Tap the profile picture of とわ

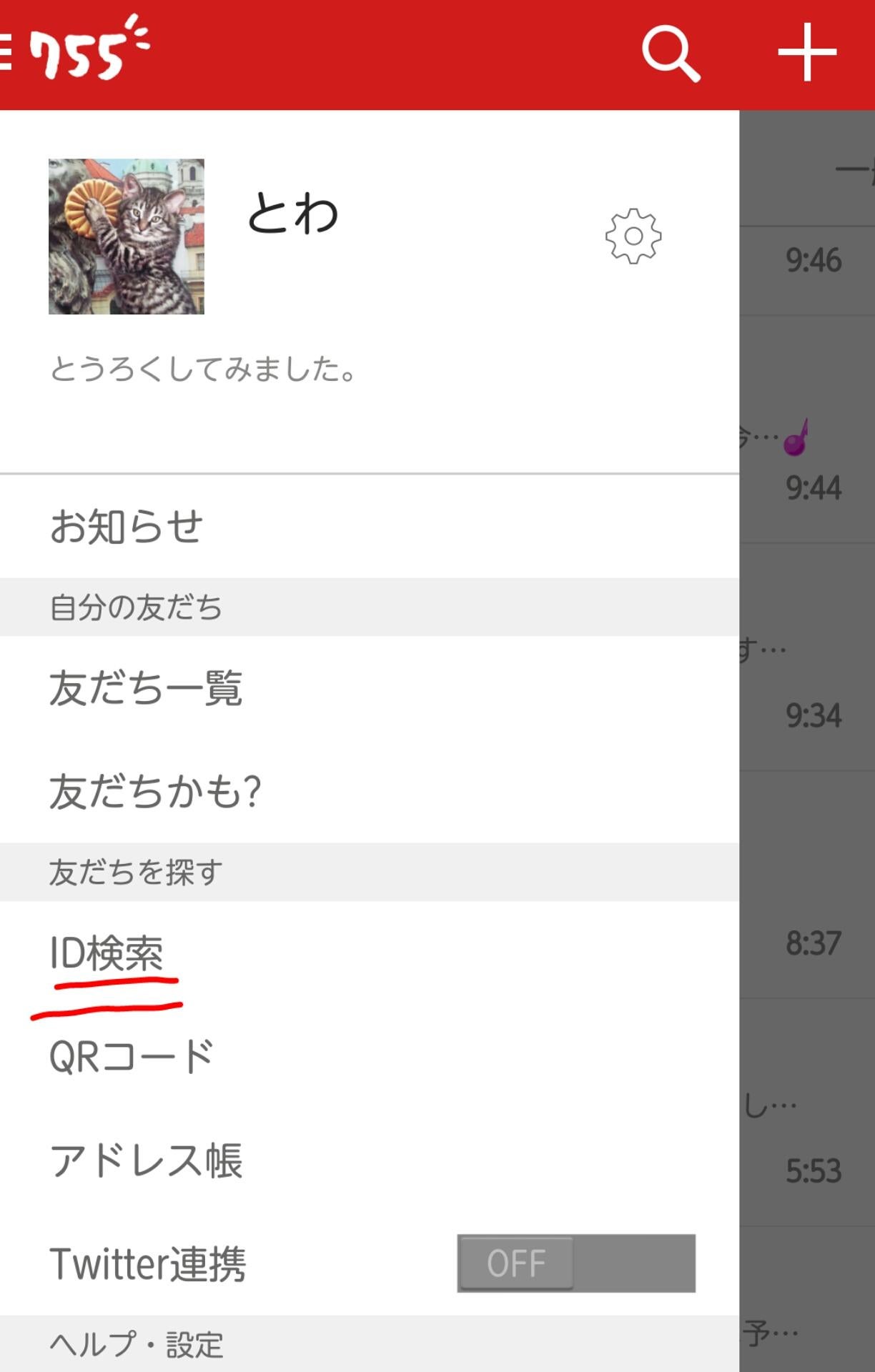pos(125,236)
